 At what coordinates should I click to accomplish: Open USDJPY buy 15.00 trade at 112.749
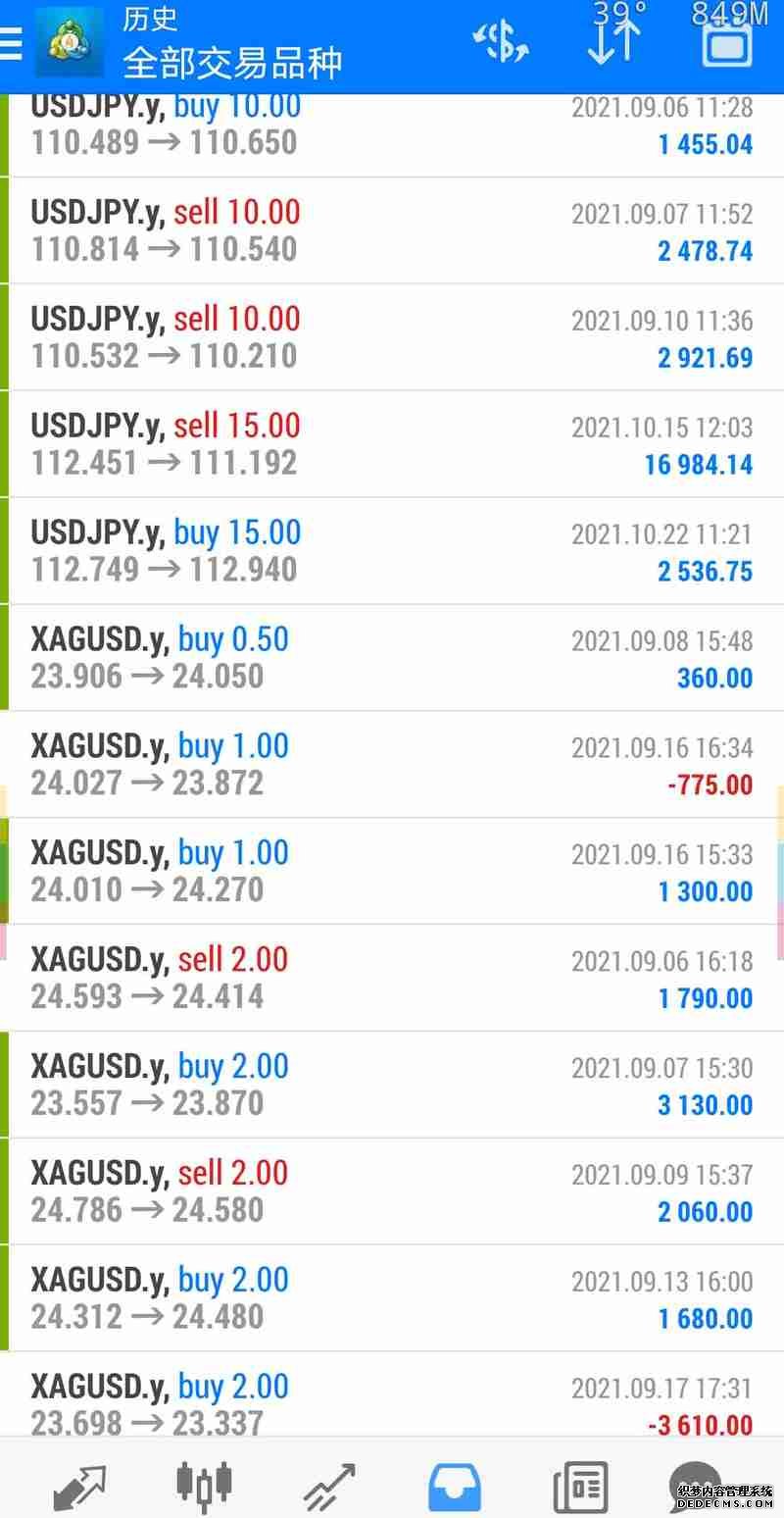coord(392,551)
